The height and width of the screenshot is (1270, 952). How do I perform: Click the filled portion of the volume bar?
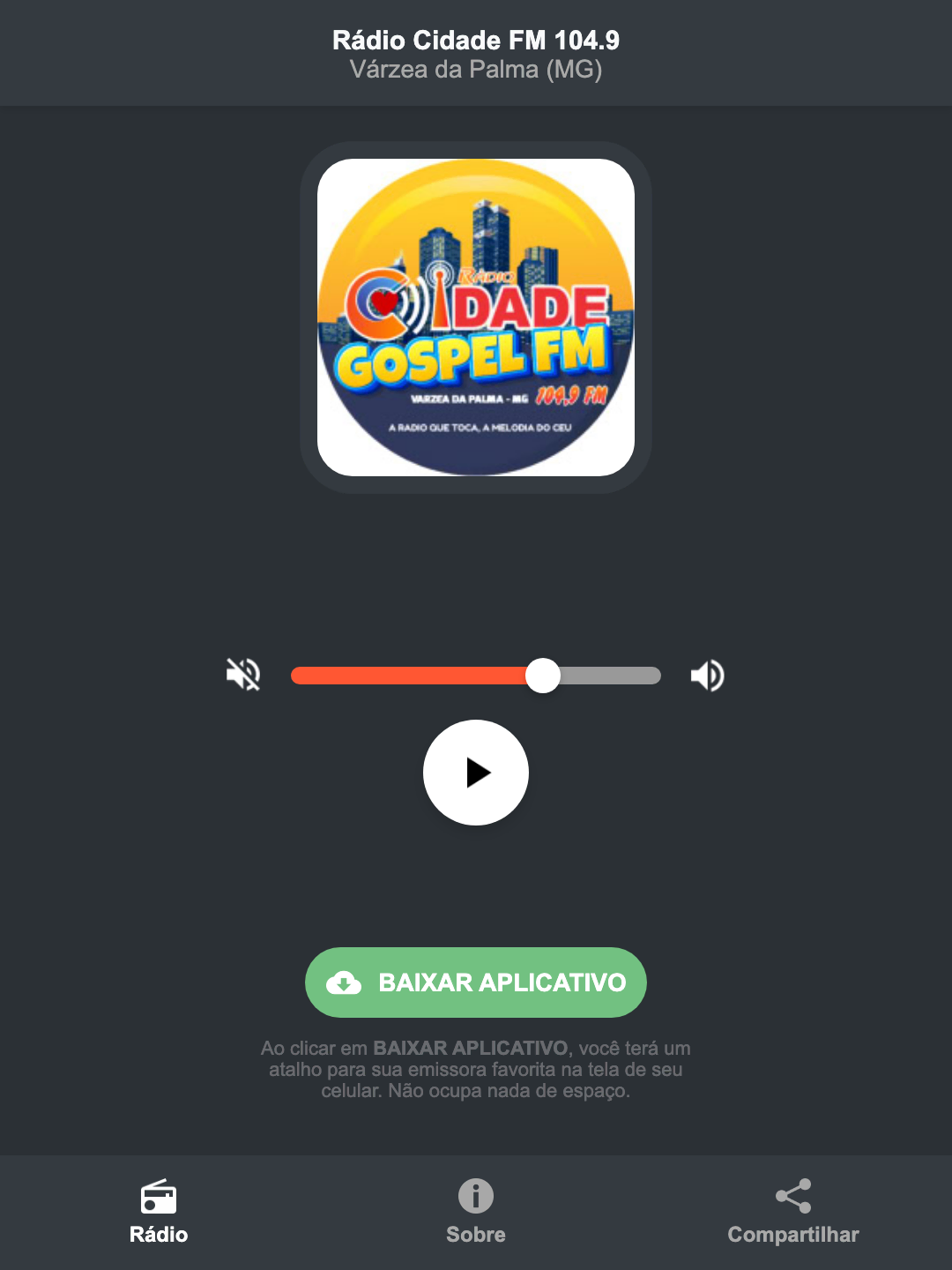click(414, 675)
